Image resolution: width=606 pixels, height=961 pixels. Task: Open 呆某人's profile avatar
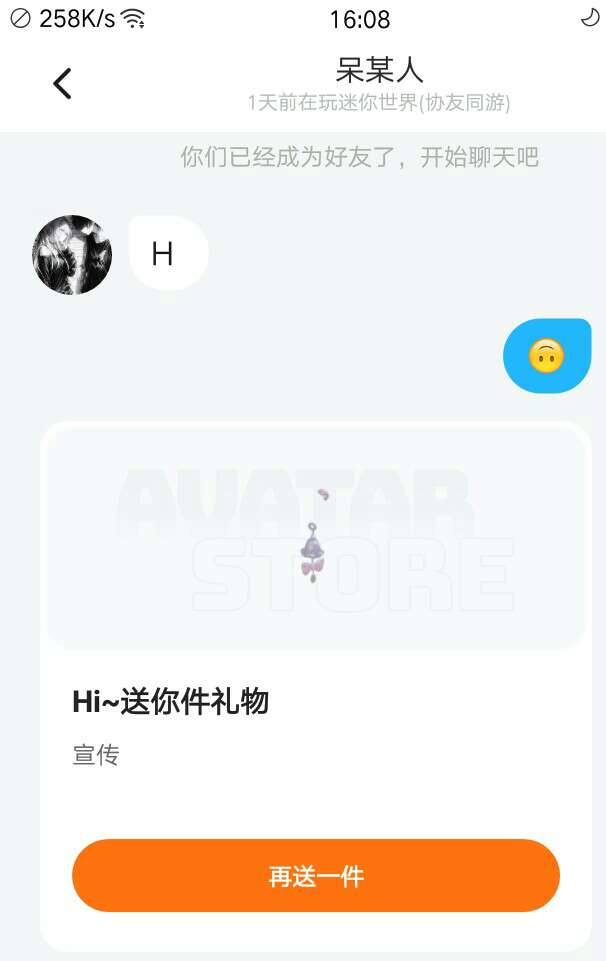(72, 255)
